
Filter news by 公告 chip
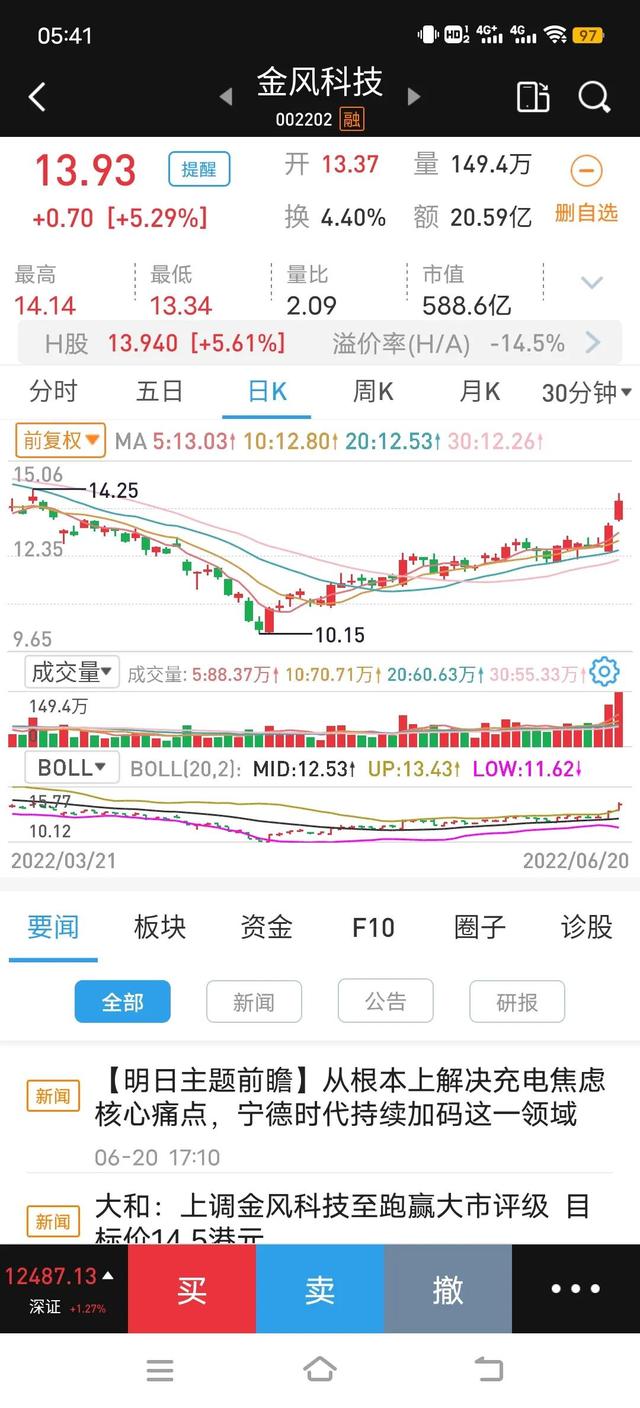(385, 1001)
